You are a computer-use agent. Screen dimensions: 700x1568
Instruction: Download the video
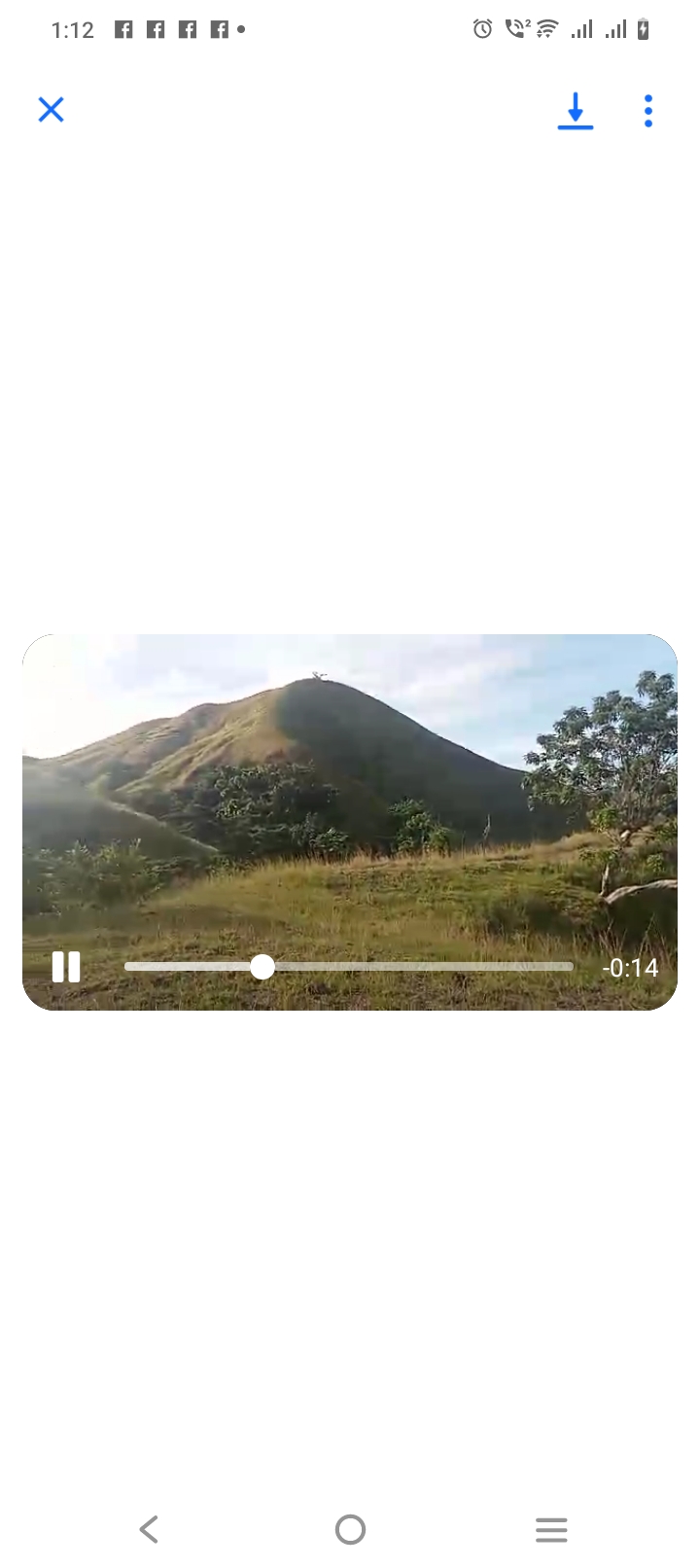576,111
